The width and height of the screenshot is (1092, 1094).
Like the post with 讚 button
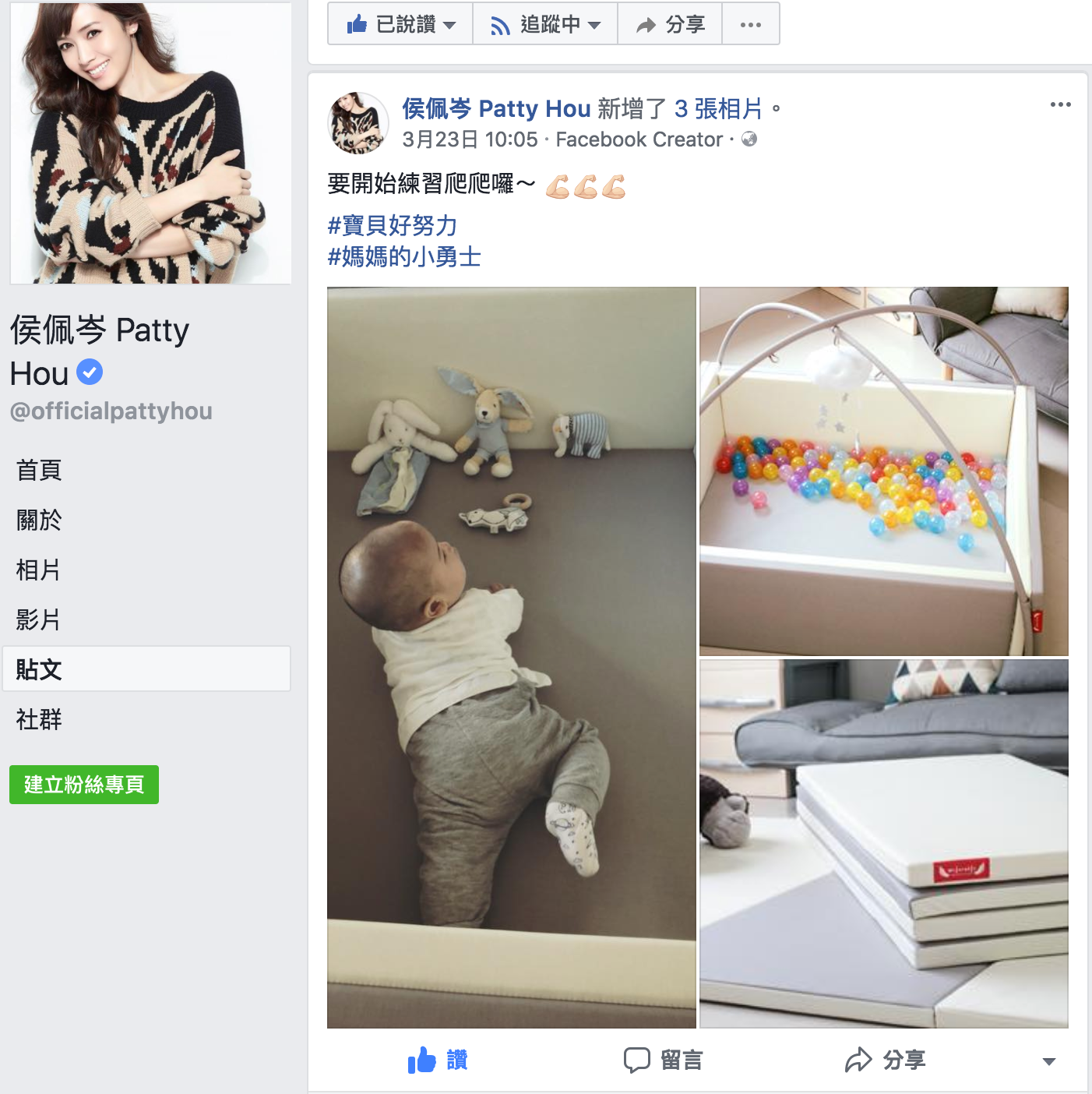(x=438, y=1060)
